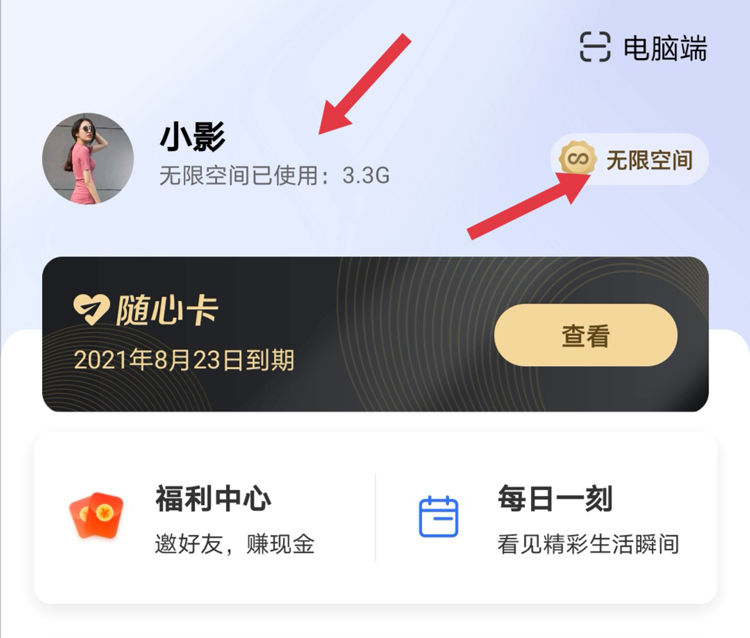750x638 pixels.
Task: Open the 无限空间 badge
Action: pyautogui.click(x=630, y=159)
